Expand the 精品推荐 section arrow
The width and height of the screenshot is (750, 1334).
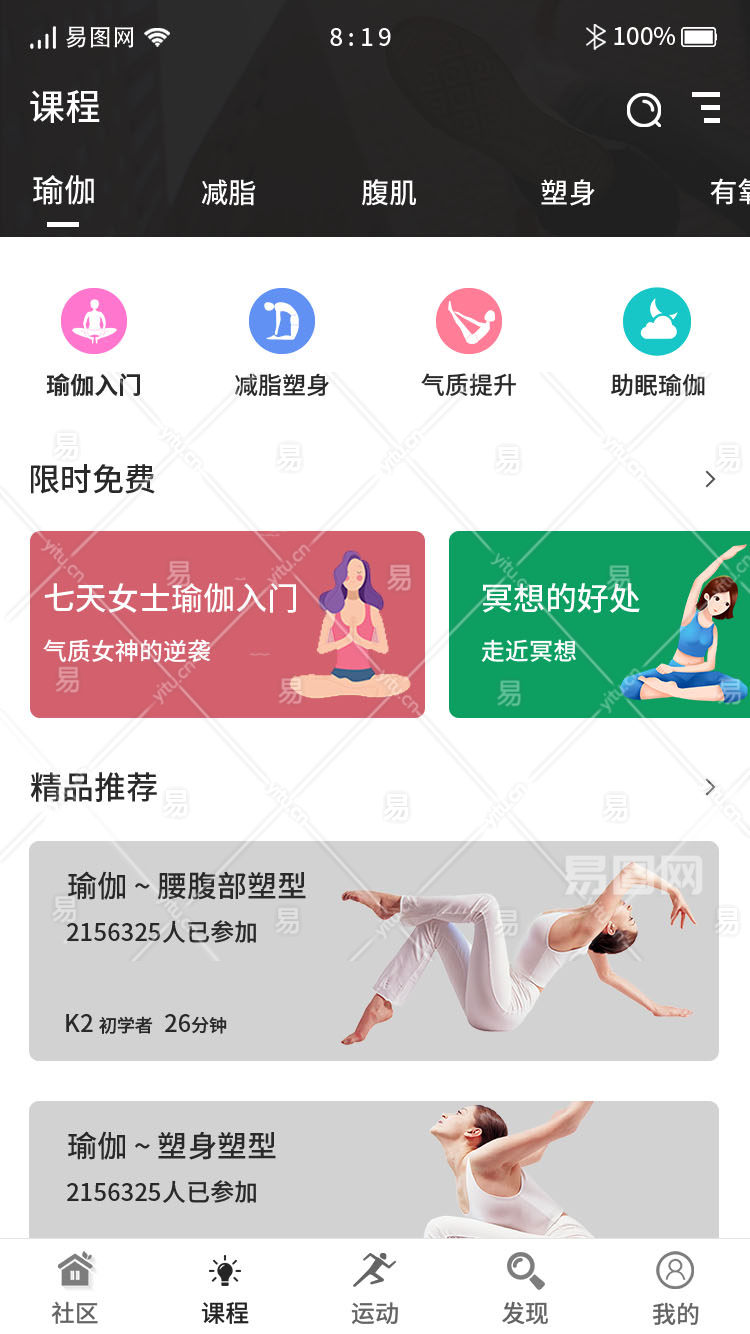pyautogui.click(x=710, y=788)
